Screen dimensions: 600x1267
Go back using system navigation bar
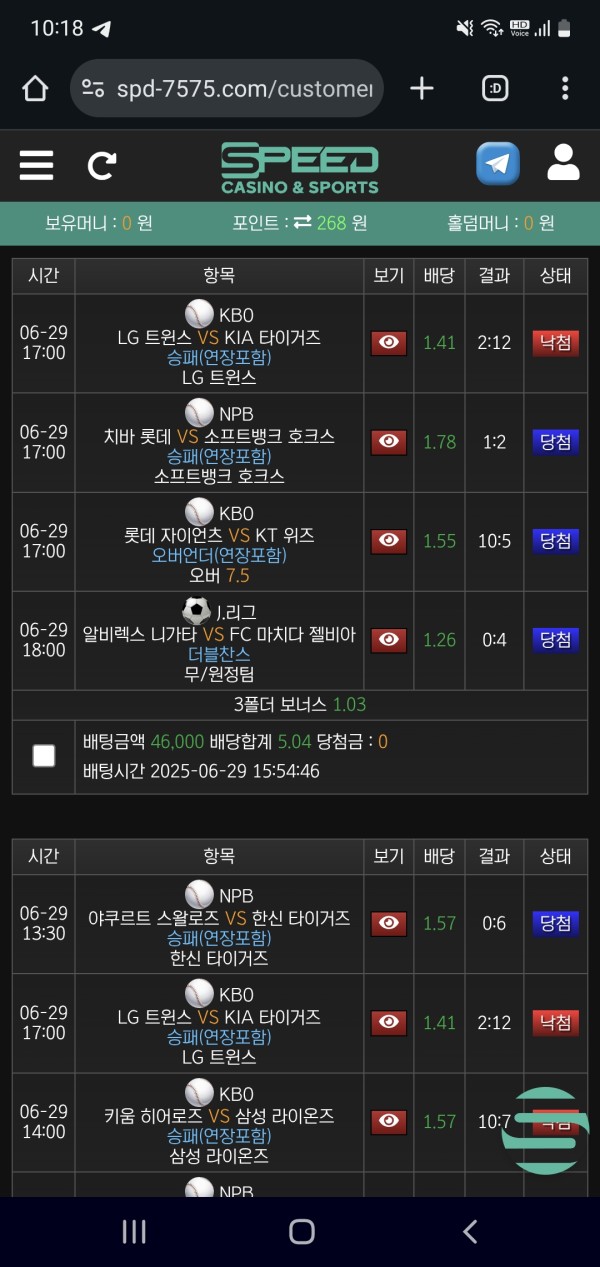click(x=470, y=1232)
